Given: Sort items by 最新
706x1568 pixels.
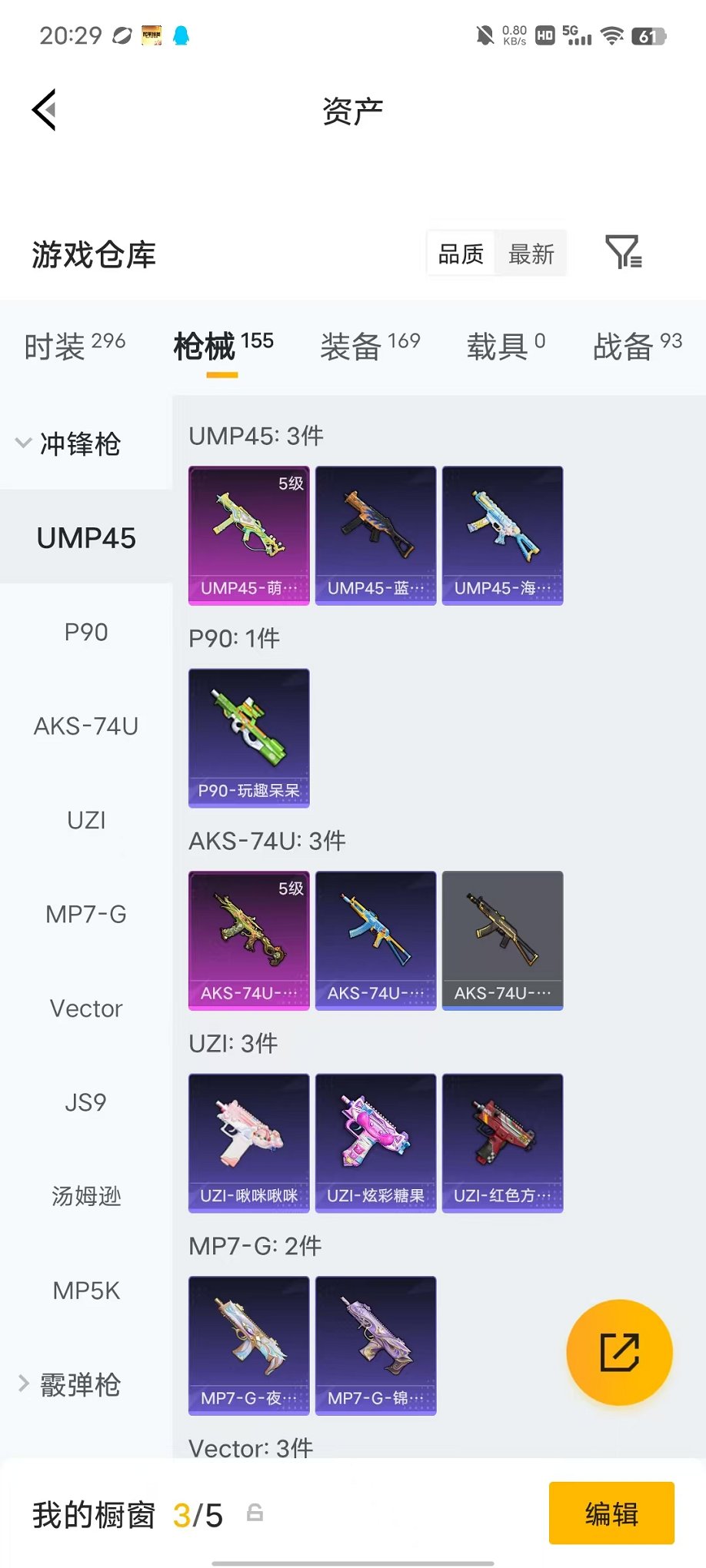Looking at the screenshot, I should coord(531,254).
